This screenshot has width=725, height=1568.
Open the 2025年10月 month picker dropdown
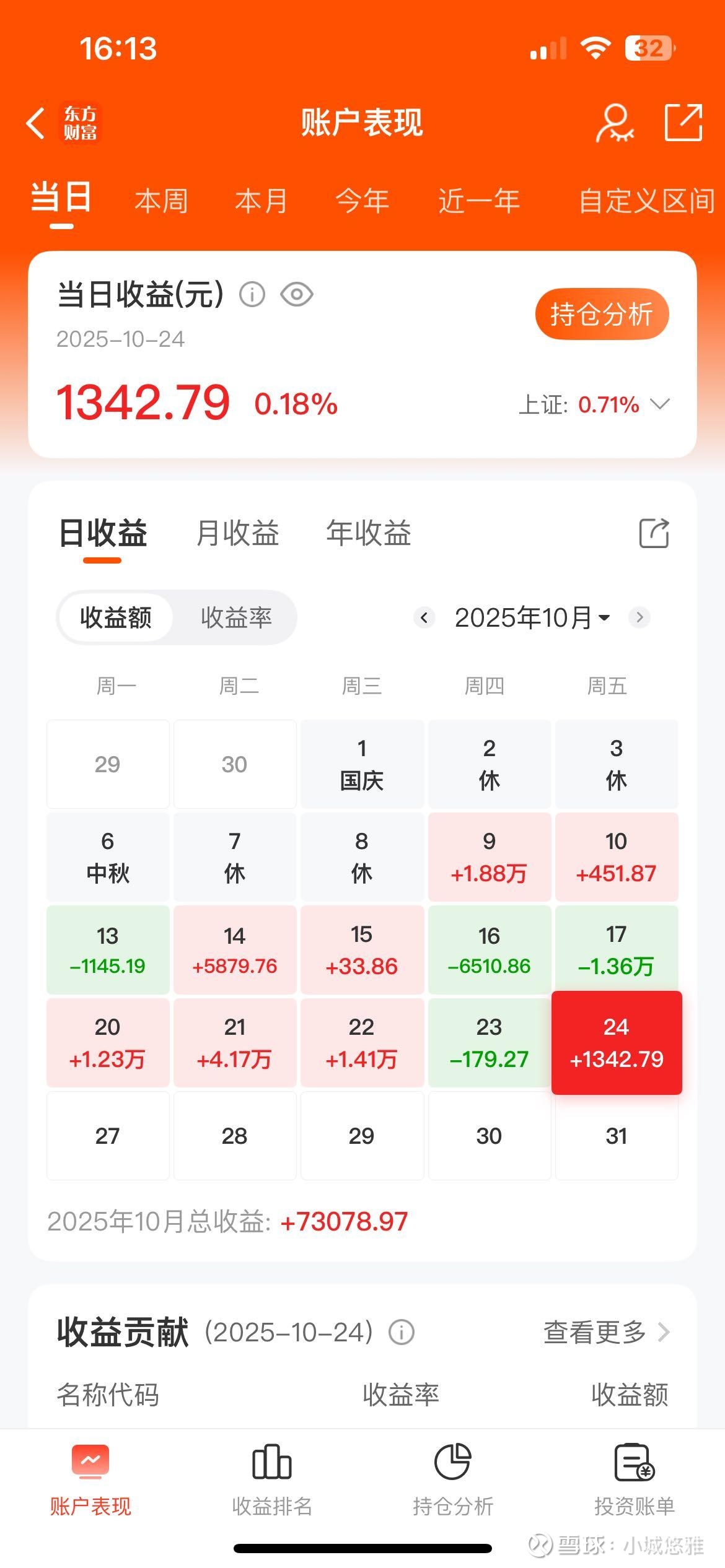530,617
